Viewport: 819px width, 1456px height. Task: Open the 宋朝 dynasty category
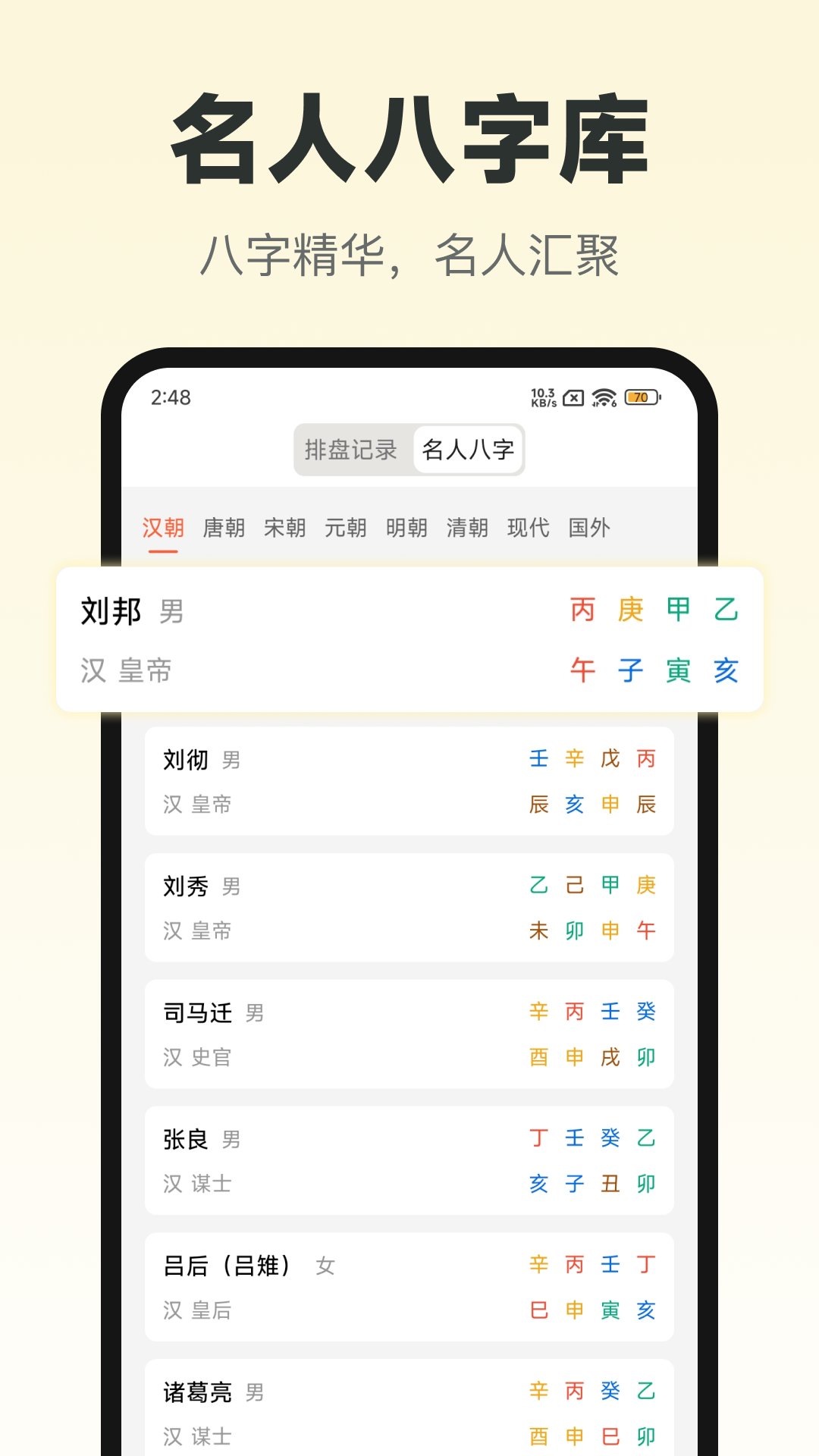click(287, 528)
